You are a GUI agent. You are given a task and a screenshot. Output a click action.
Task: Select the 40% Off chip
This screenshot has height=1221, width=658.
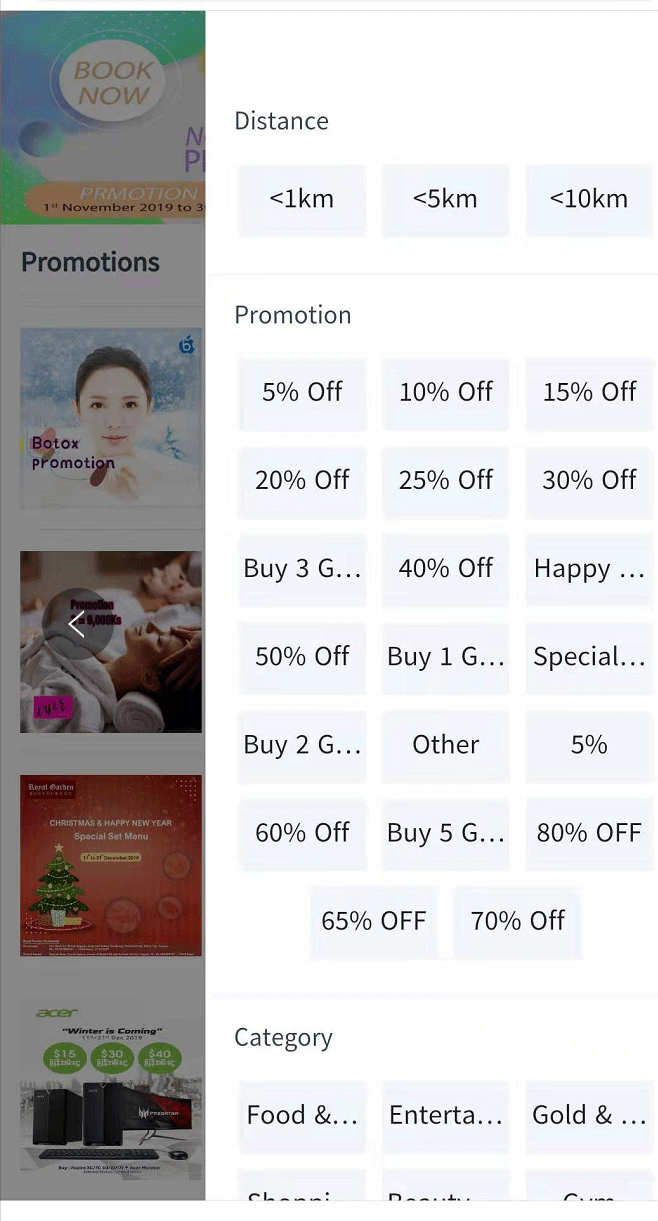point(445,568)
